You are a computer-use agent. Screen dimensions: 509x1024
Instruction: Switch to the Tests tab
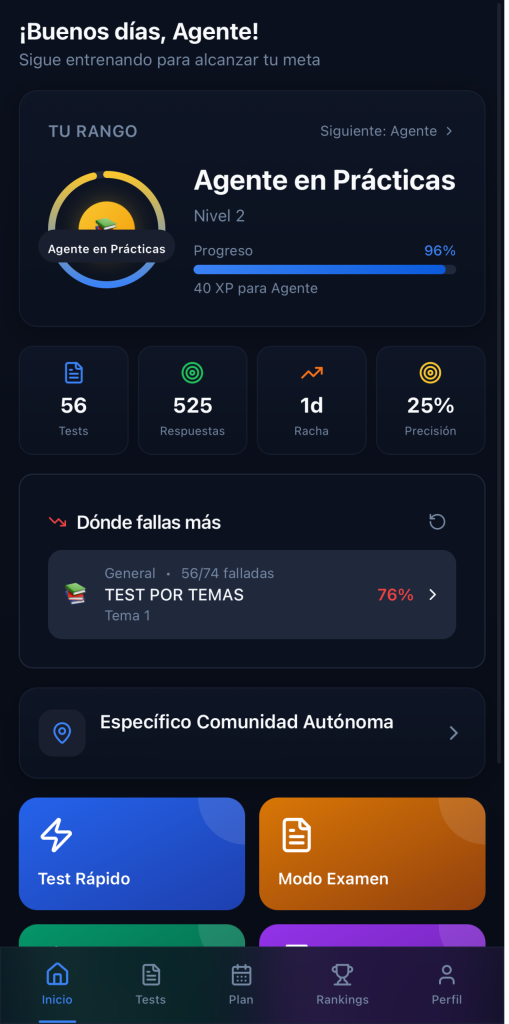click(150, 984)
